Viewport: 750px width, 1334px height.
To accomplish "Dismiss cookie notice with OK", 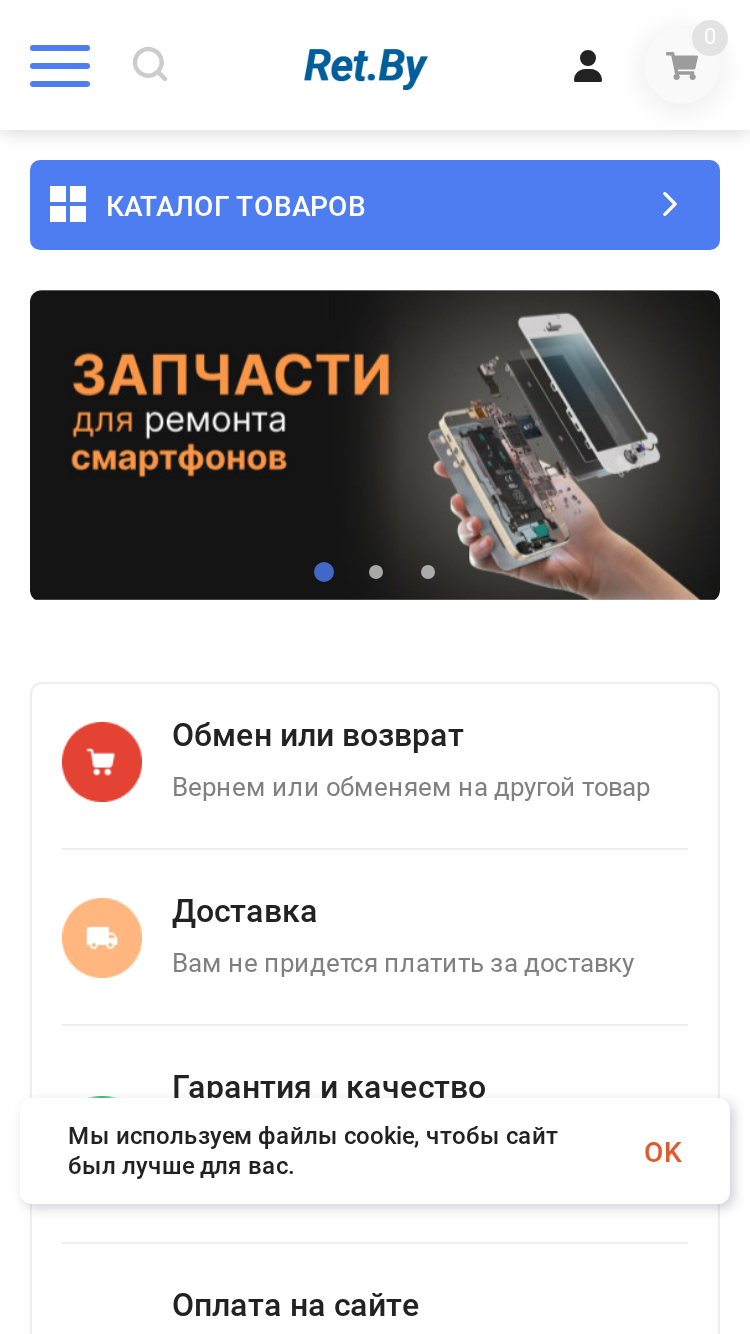I will [663, 1152].
